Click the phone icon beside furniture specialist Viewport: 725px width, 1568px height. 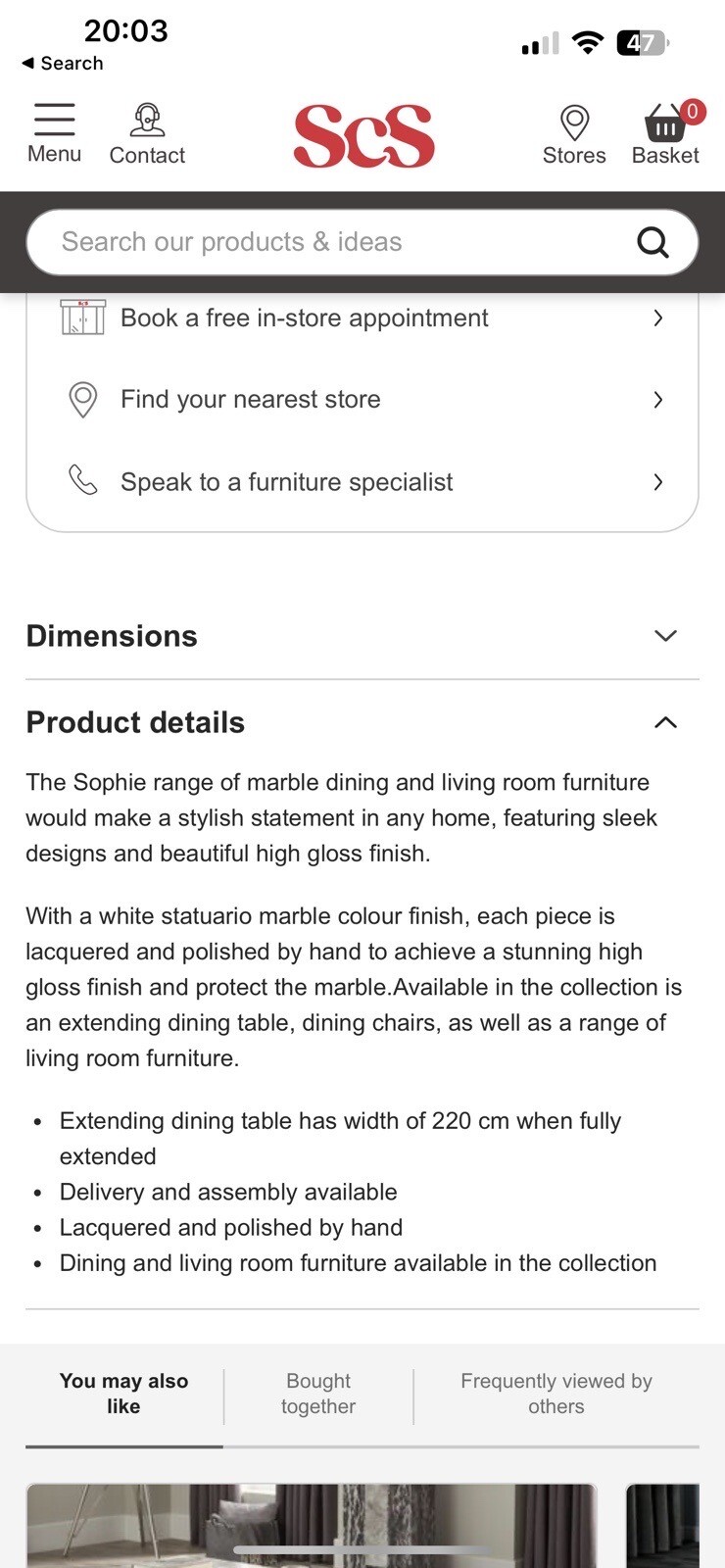tap(83, 481)
